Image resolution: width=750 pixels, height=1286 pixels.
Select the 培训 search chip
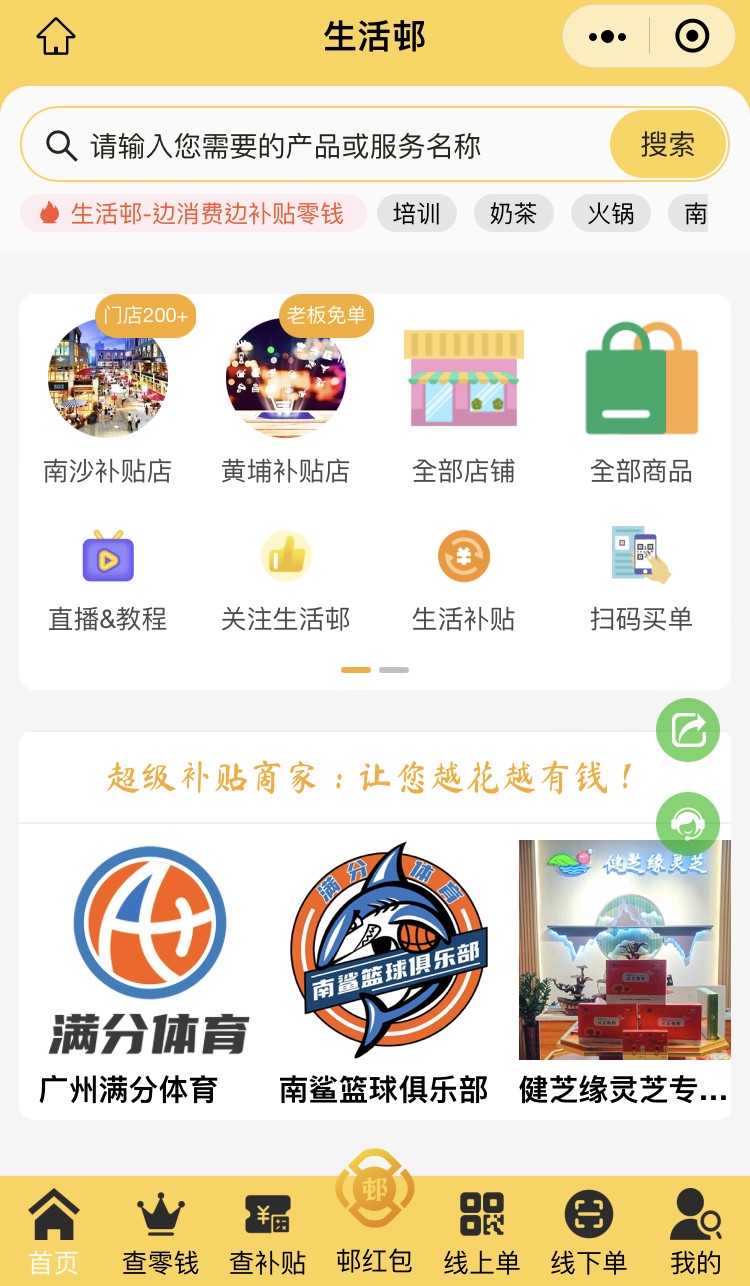pos(417,213)
